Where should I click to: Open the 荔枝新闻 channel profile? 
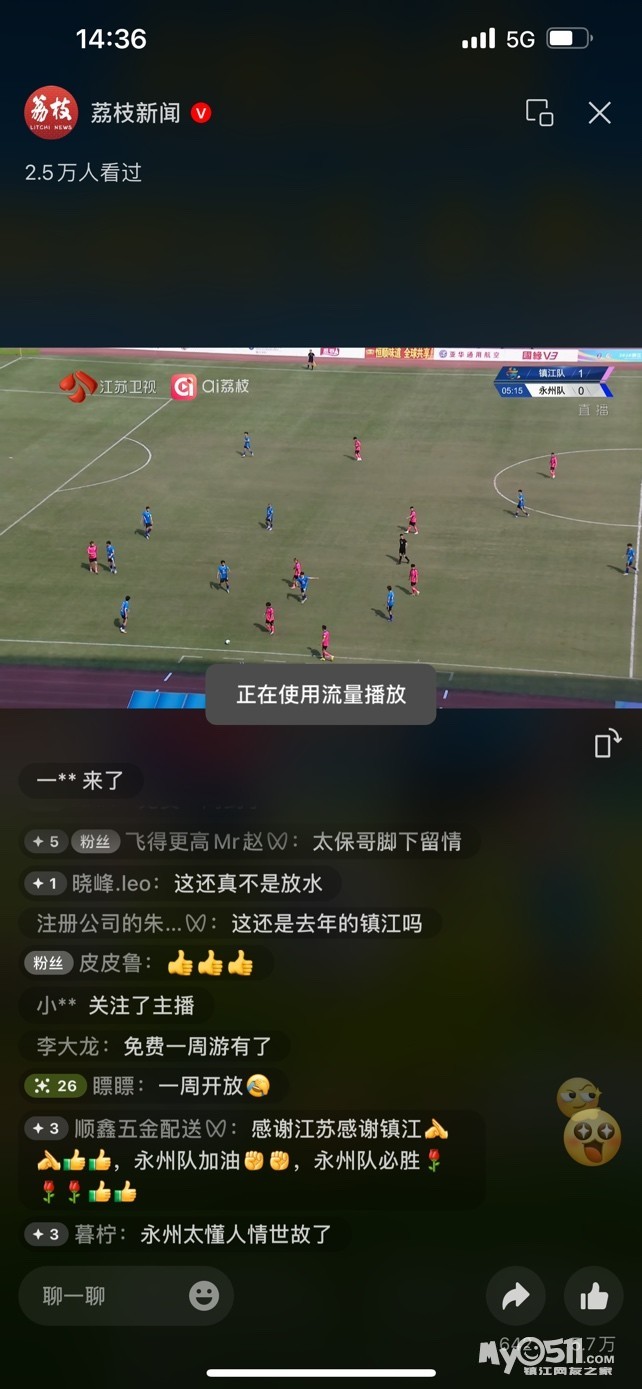[51, 113]
